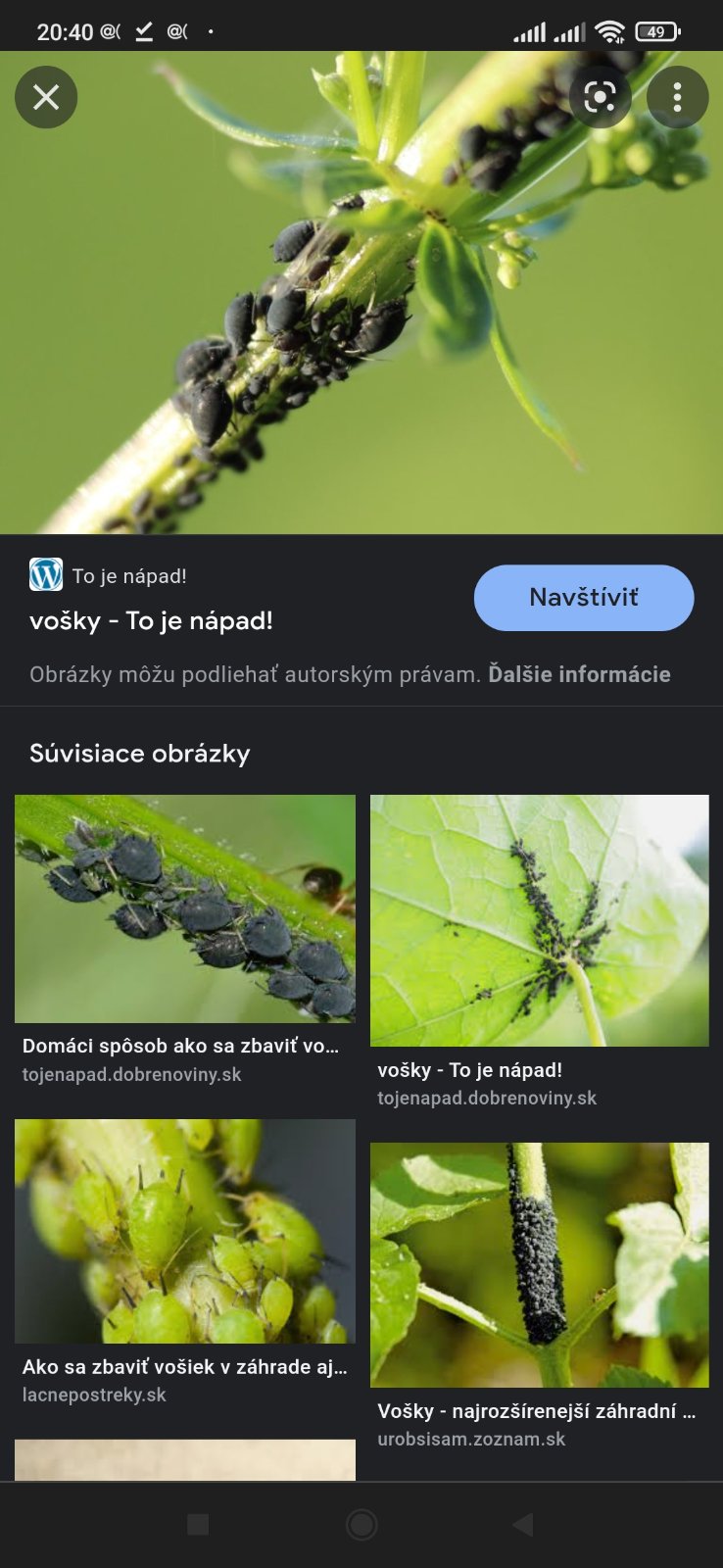Open the 'Ako sa zbaviť vošiek v záhrade' image
The width and height of the screenshot is (723, 1568).
[184, 1231]
